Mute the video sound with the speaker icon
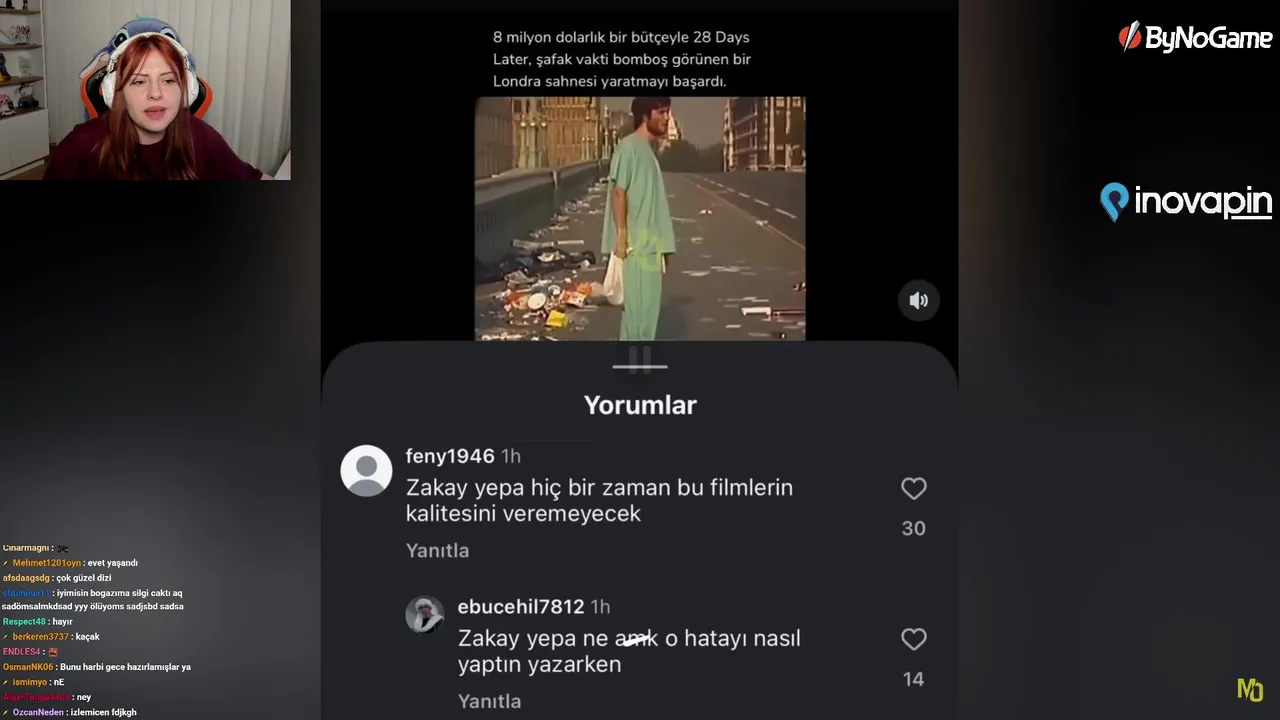 918,300
